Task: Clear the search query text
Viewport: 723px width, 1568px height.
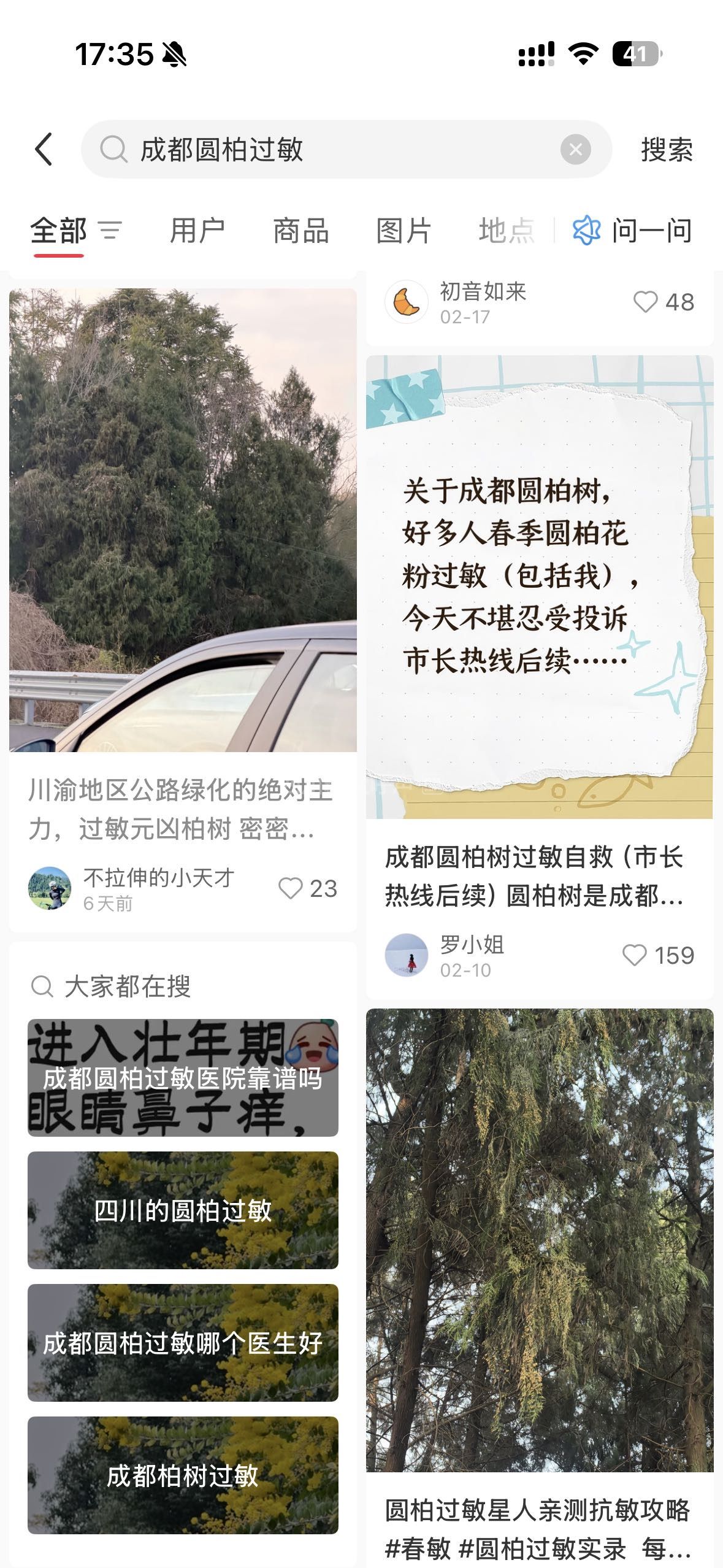Action: click(x=575, y=149)
